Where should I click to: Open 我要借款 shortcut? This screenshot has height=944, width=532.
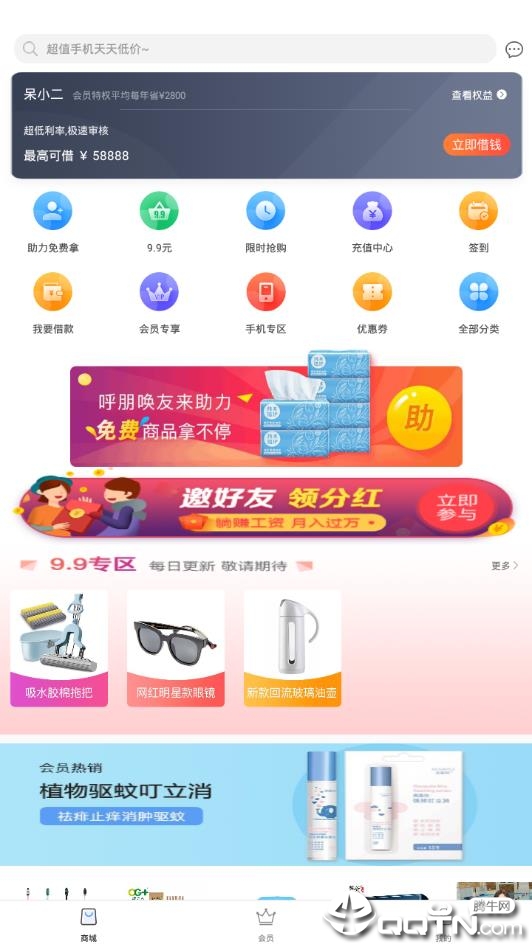point(53,303)
